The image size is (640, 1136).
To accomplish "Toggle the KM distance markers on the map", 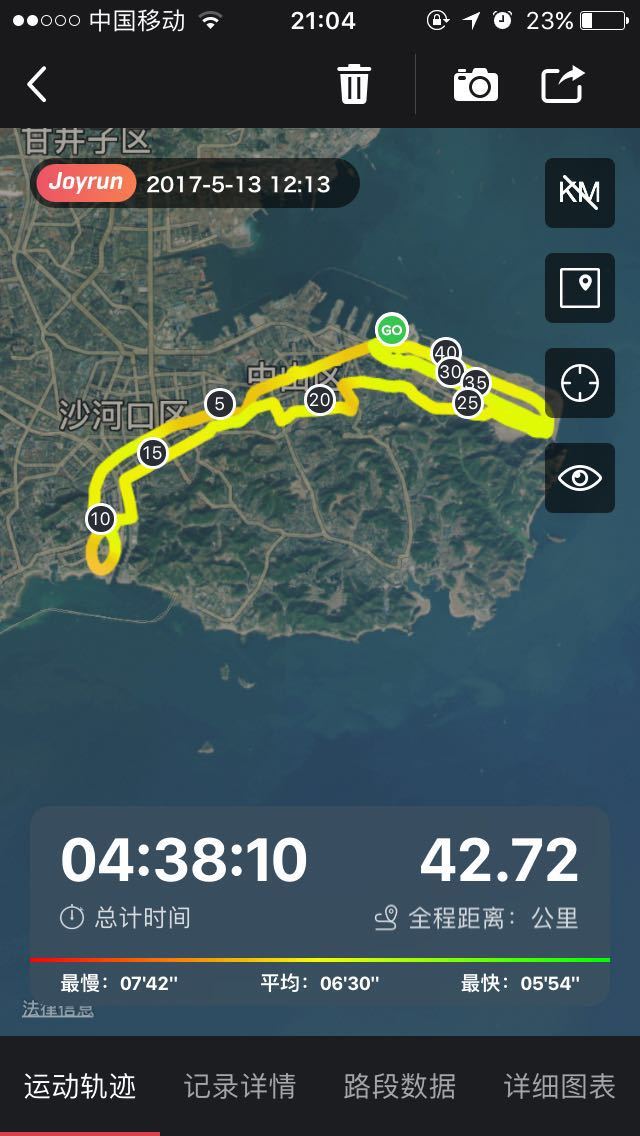I will pyautogui.click(x=580, y=193).
